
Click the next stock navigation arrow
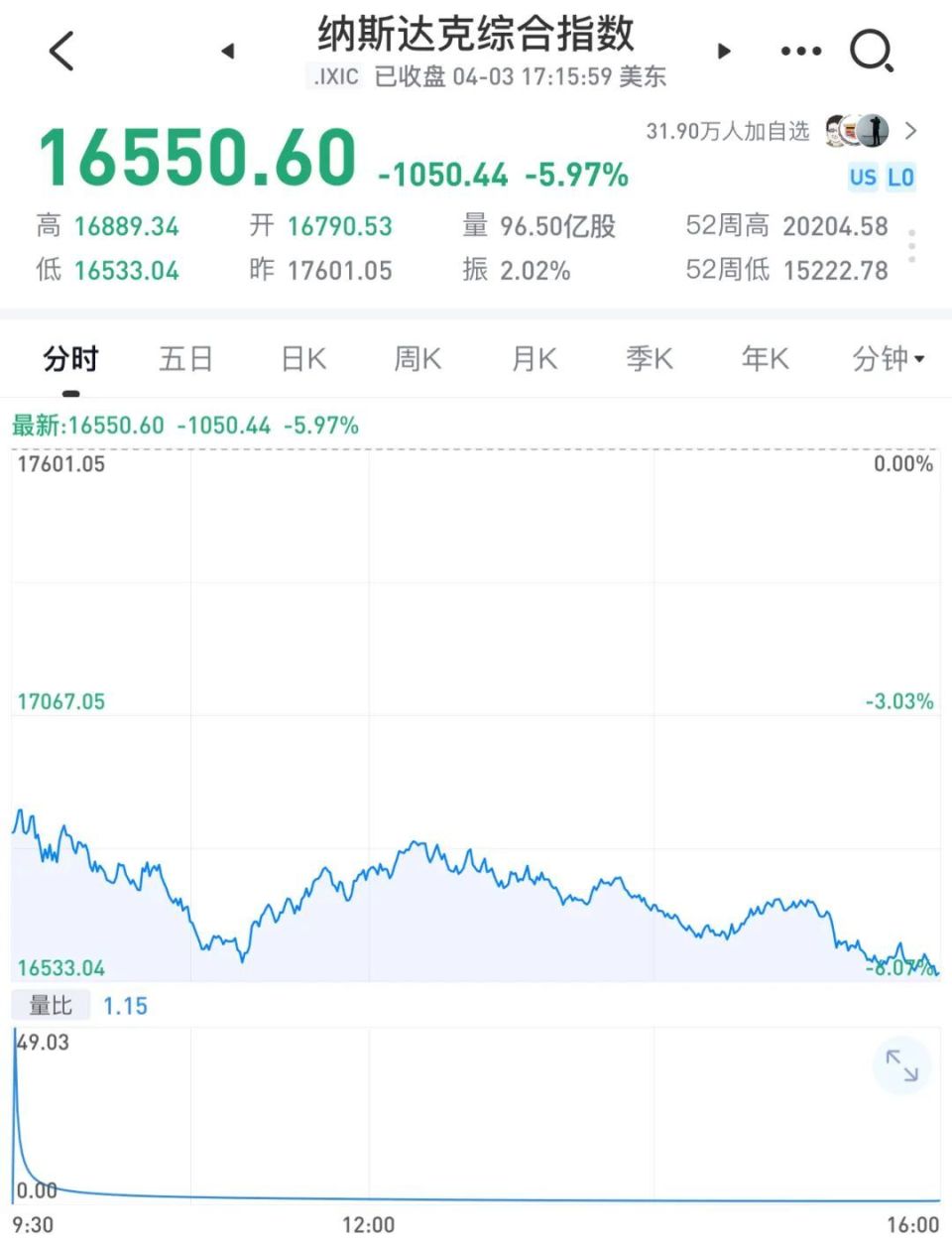pyautogui.click(x=724, y=48)
